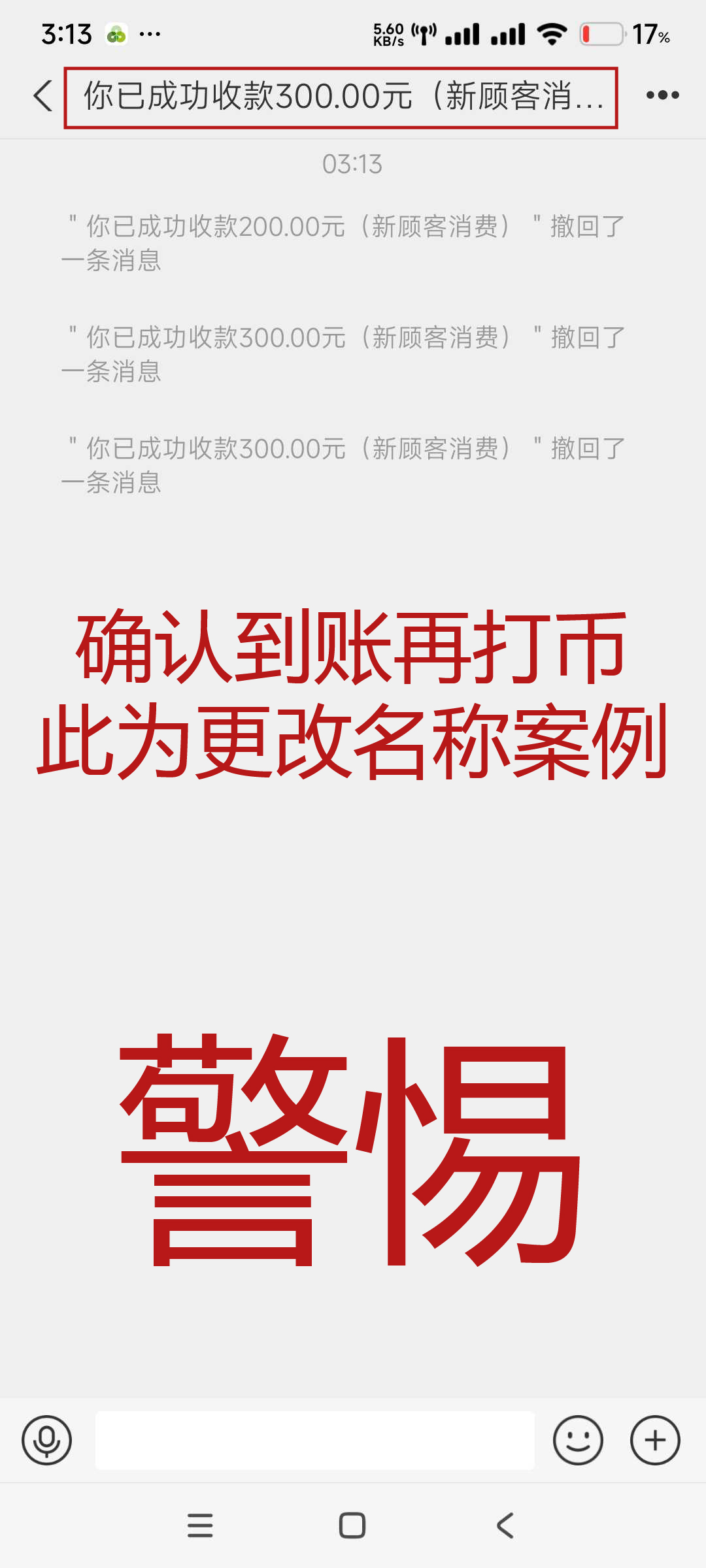Tap the system home button
The width and height of the screenshot is (706, 1568).
pyautogui.click(x=352, y=1526)
